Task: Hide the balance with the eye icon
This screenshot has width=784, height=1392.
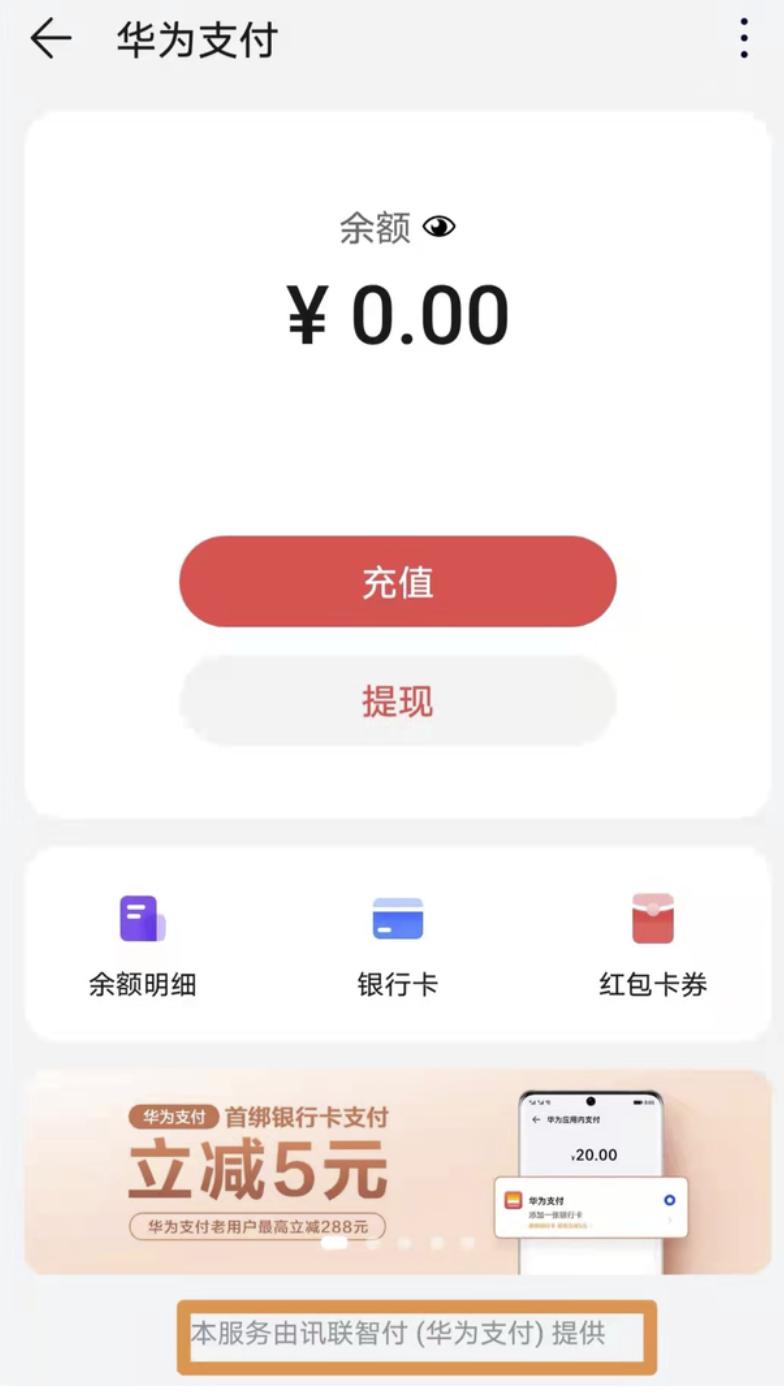Action: pyautogui.click(x=439, y=227)
